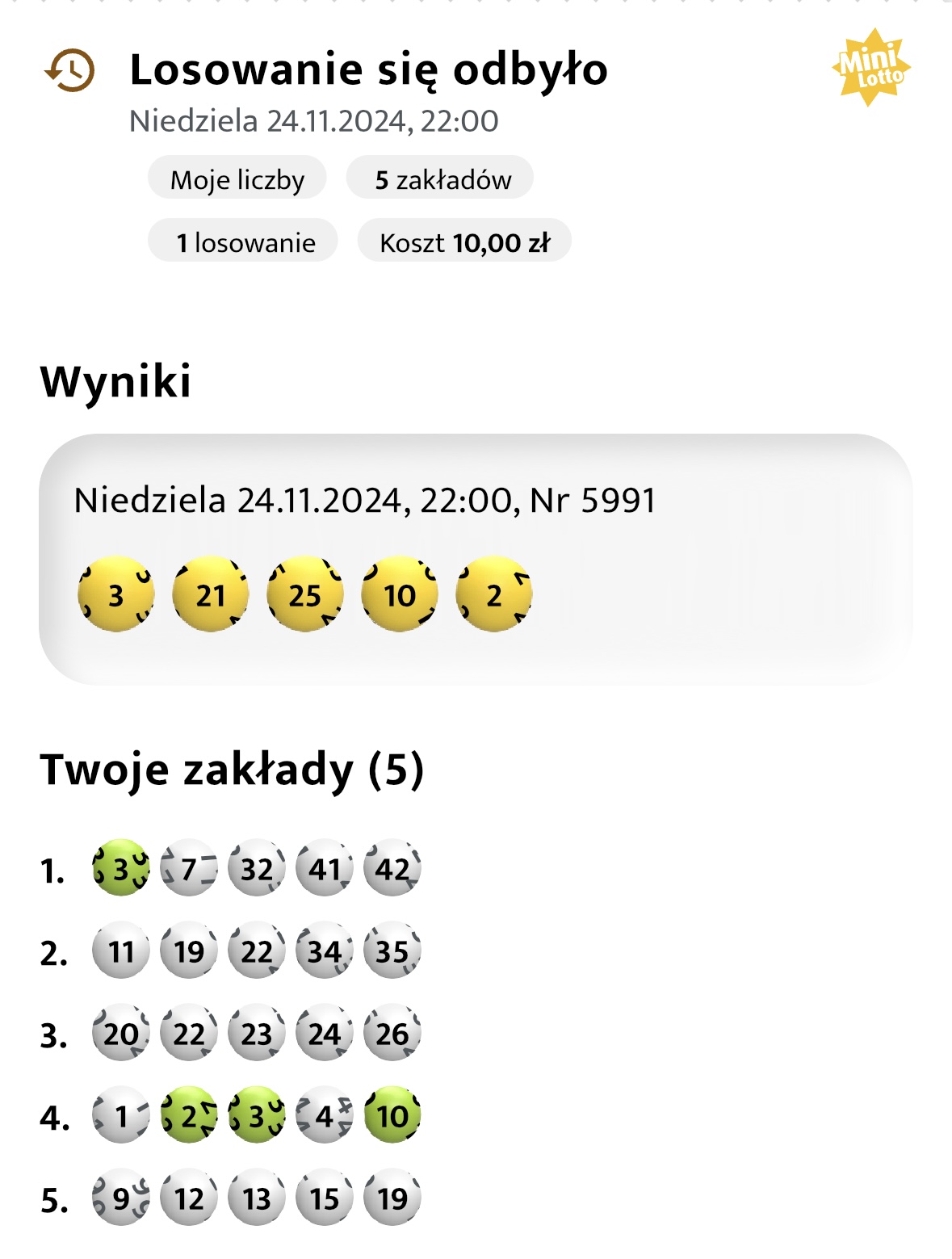
Task: Open draw results card Nr 5991
Action: (476, 559)
